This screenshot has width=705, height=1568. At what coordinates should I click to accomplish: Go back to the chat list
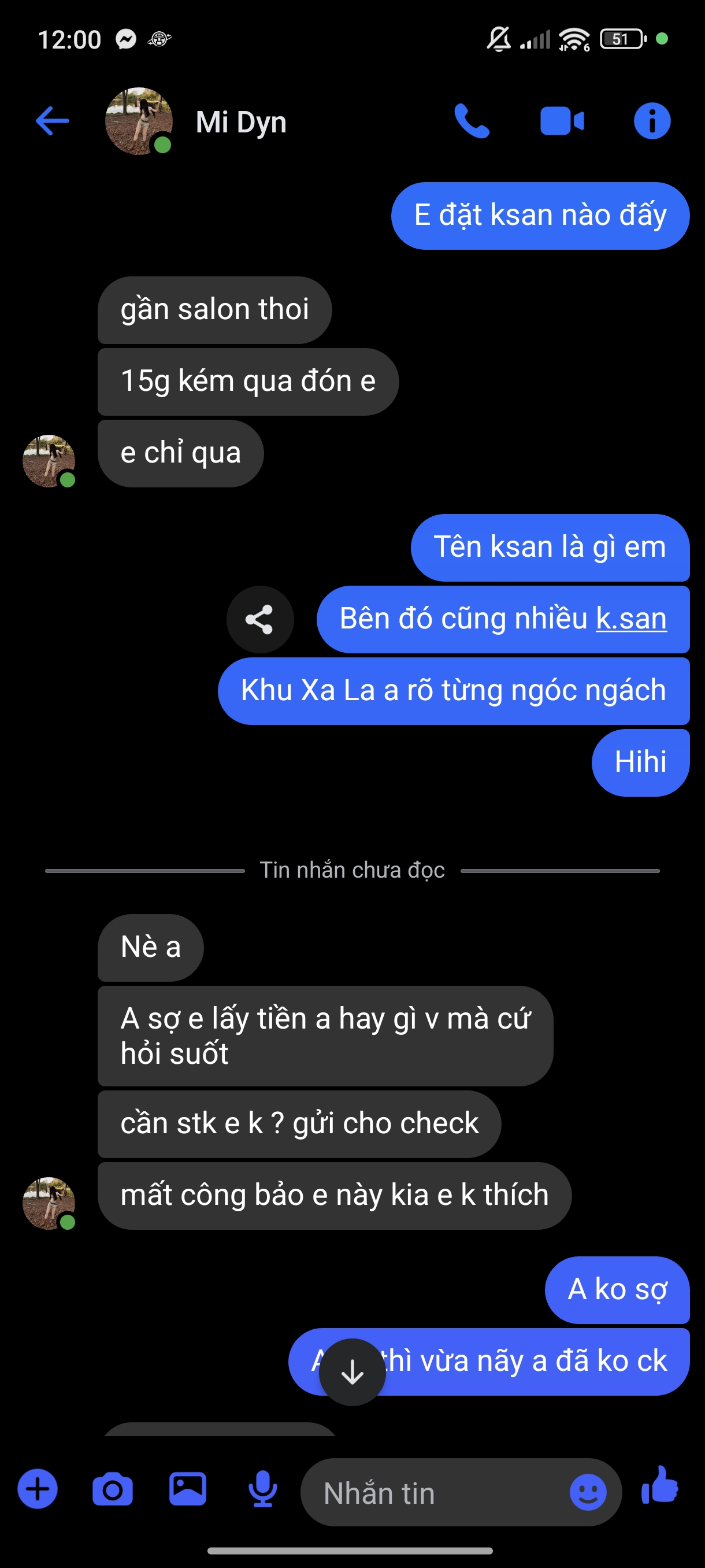(x=53, y=120)
